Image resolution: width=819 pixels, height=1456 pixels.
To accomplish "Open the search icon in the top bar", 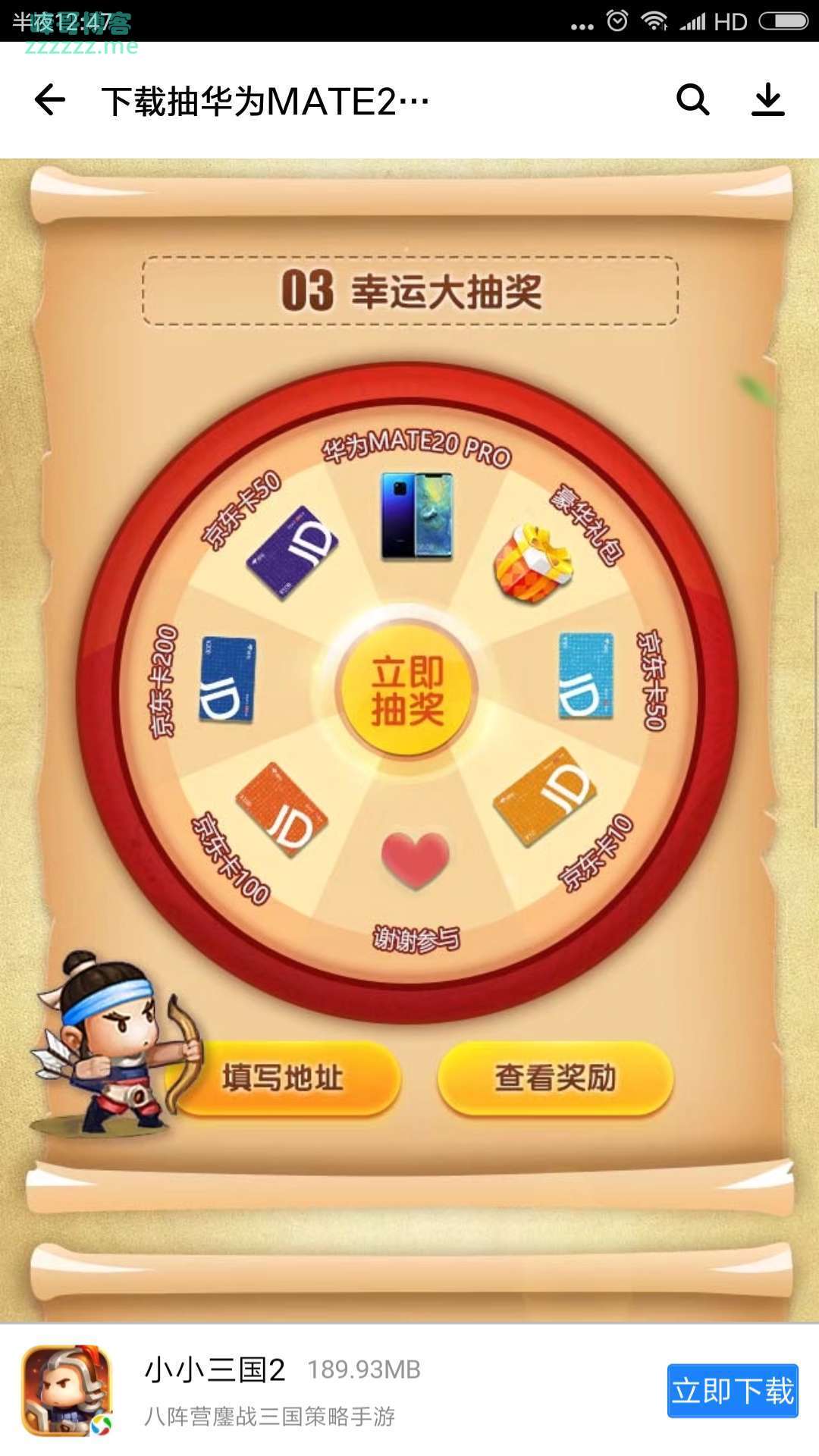I will click(692, 100).
